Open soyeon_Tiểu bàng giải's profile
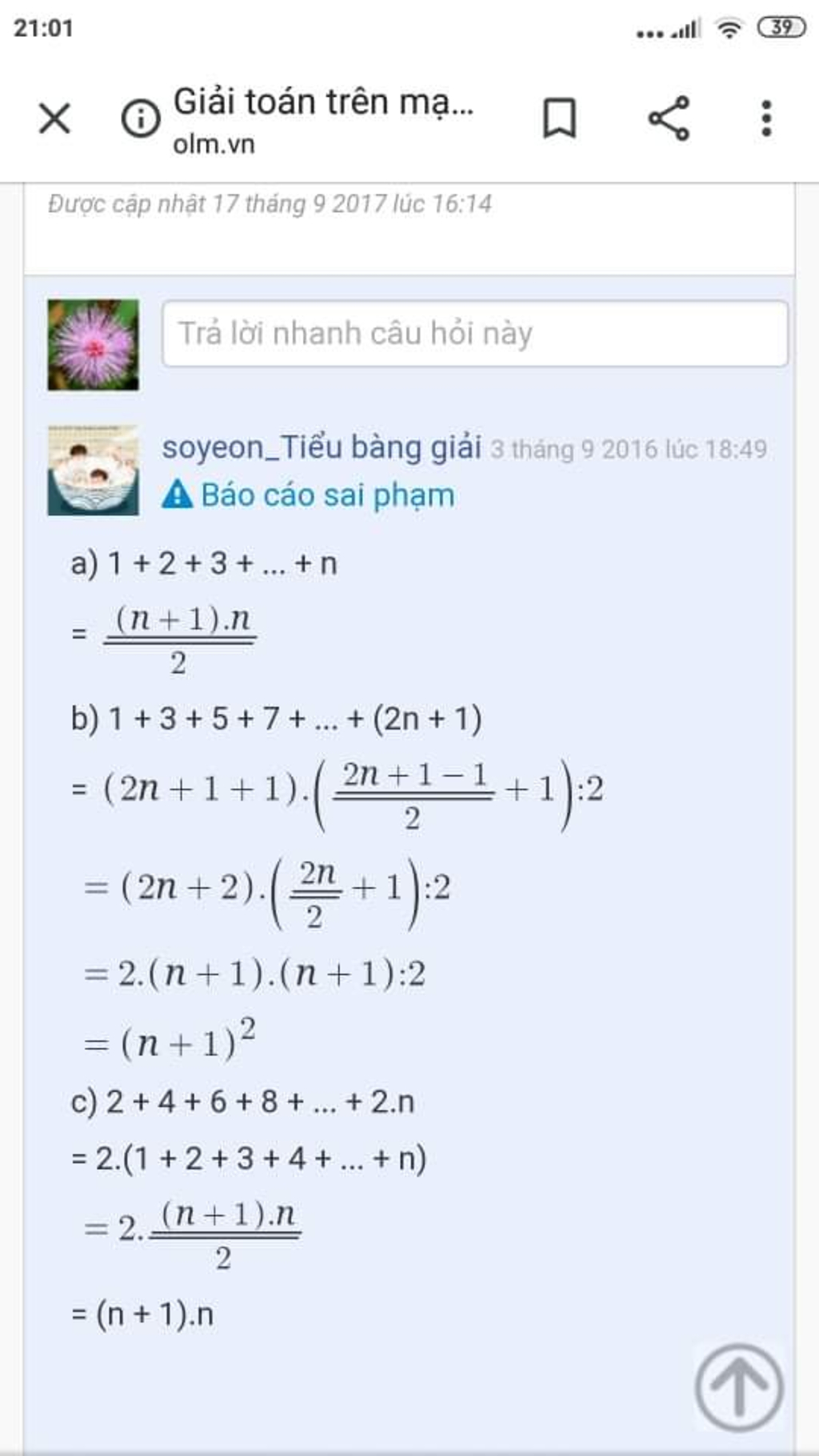This screenshot has width=819, height=1456. pyautogui.click(x=322, y=447)
